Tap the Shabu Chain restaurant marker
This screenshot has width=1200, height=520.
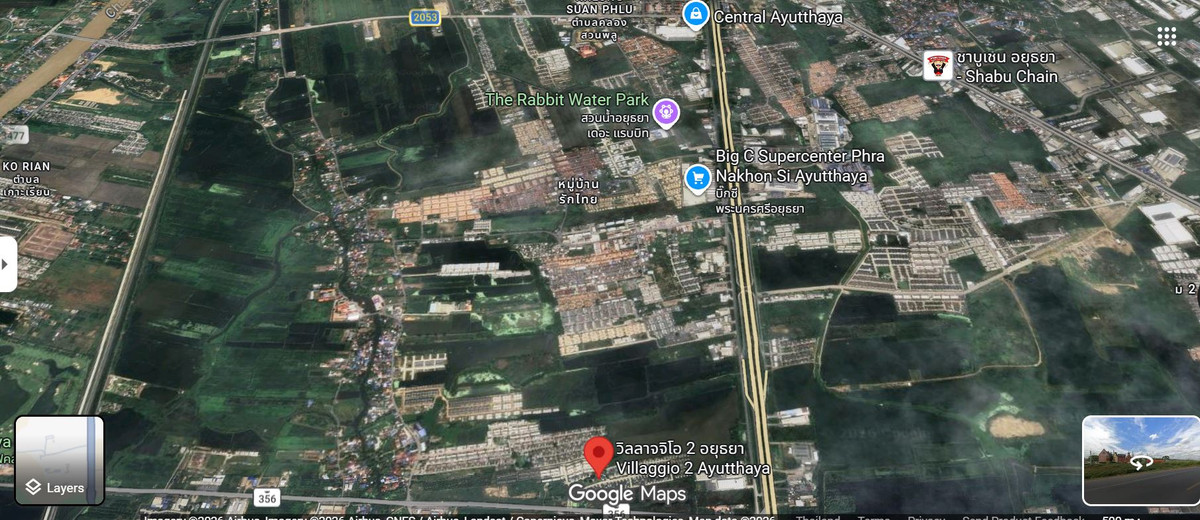click(938, 65)
